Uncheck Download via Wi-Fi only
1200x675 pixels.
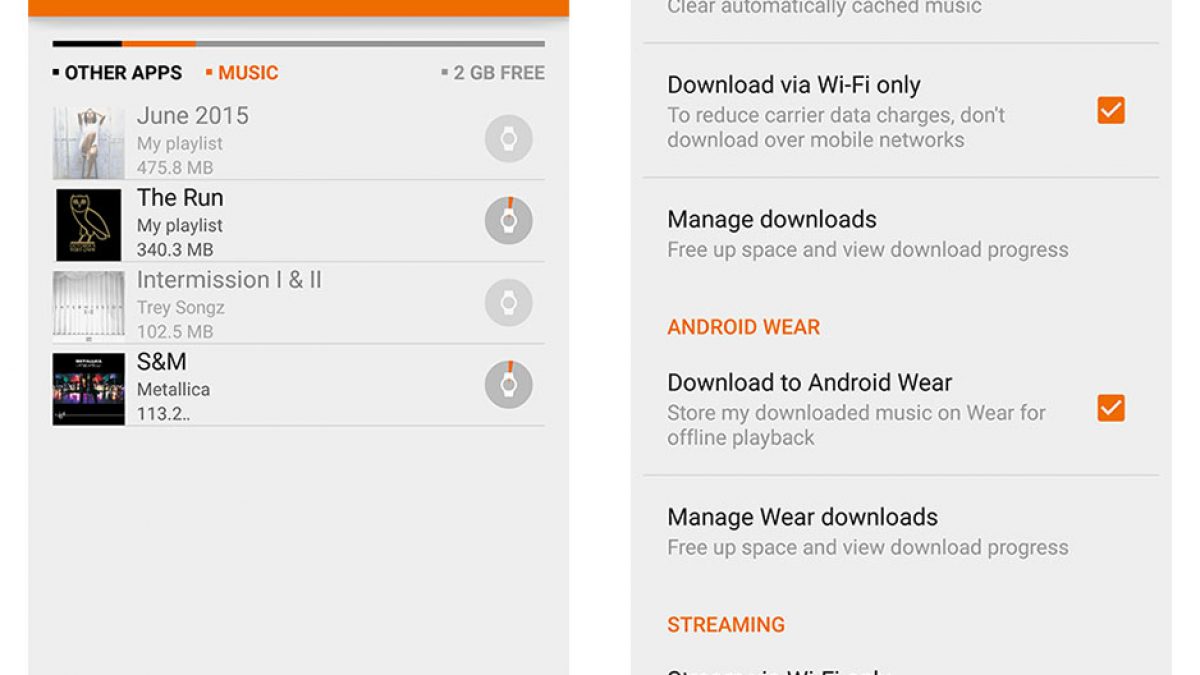tap(1111, 110)
